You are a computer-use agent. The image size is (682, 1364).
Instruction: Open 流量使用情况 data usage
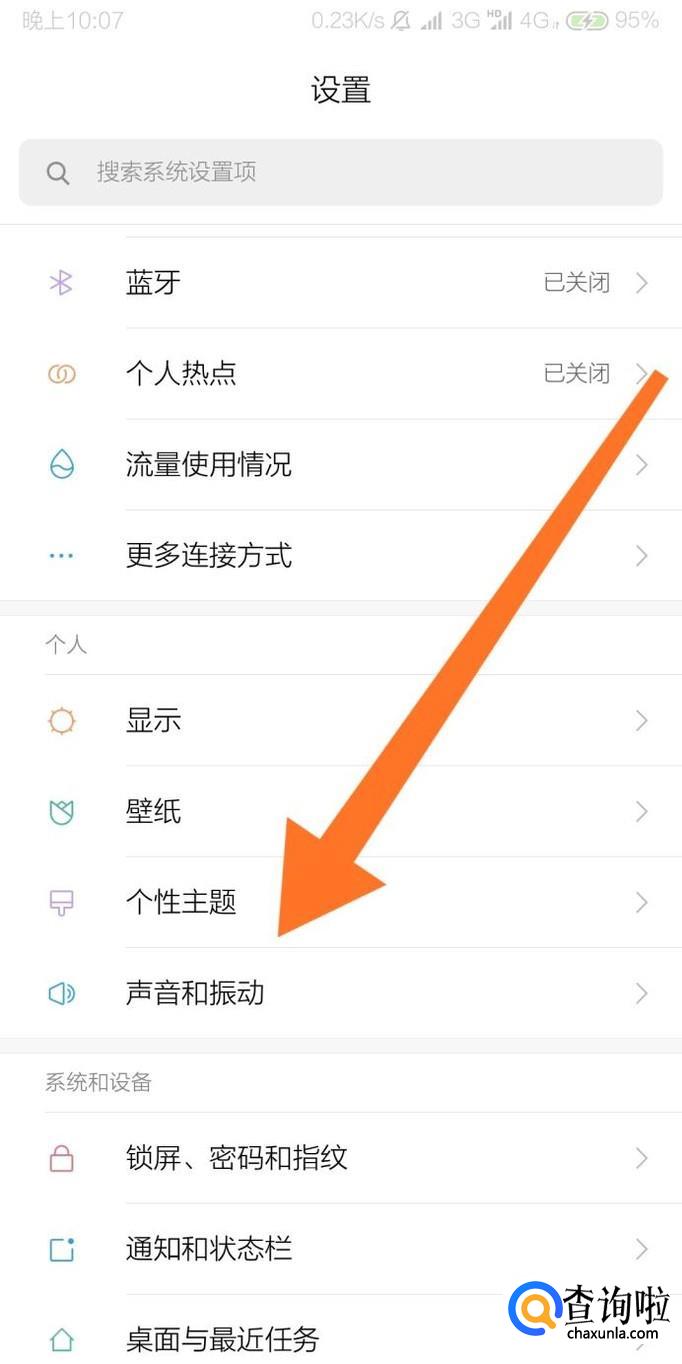coord(340,465)
